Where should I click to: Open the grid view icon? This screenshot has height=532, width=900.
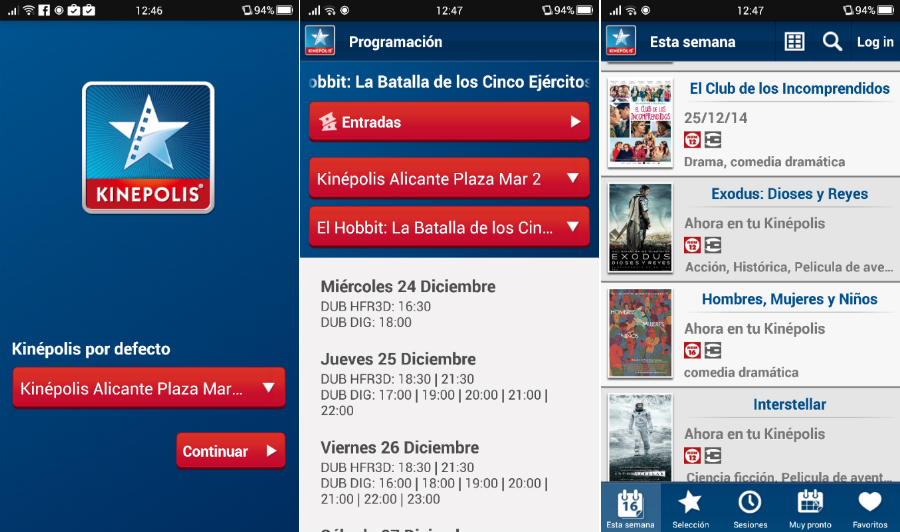(794, 41)
